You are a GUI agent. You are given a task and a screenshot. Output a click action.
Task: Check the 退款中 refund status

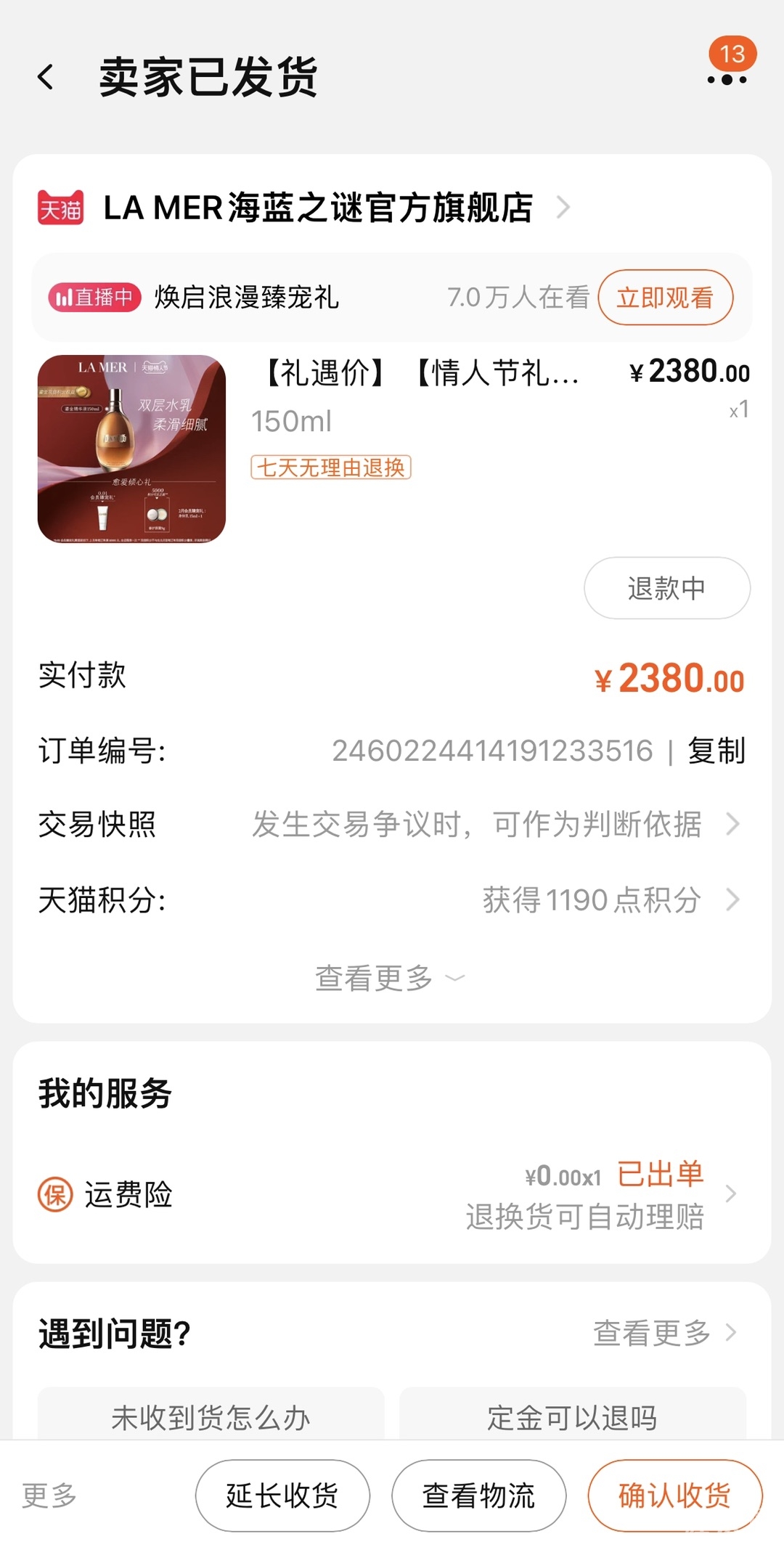(666, 588)
